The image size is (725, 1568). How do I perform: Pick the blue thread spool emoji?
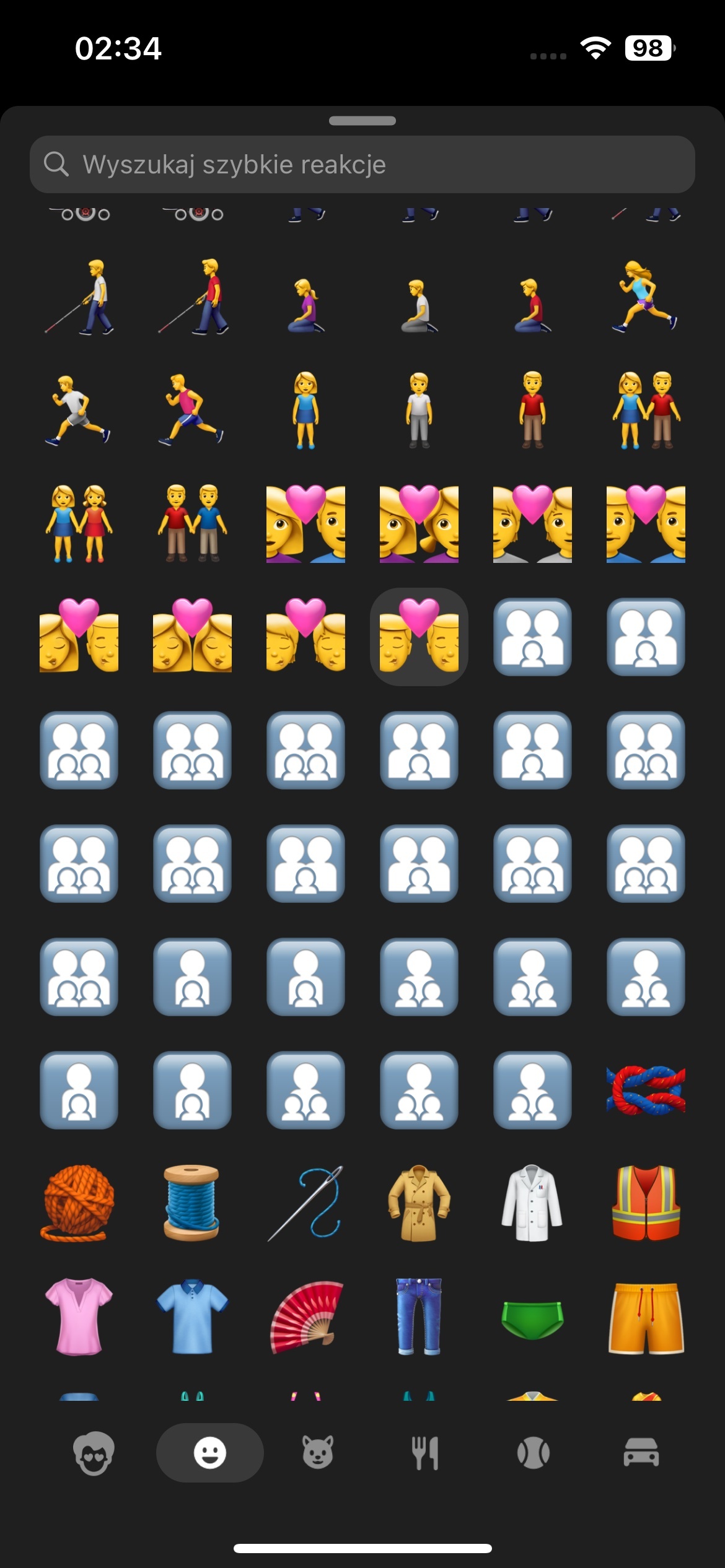click(191, 1203)
